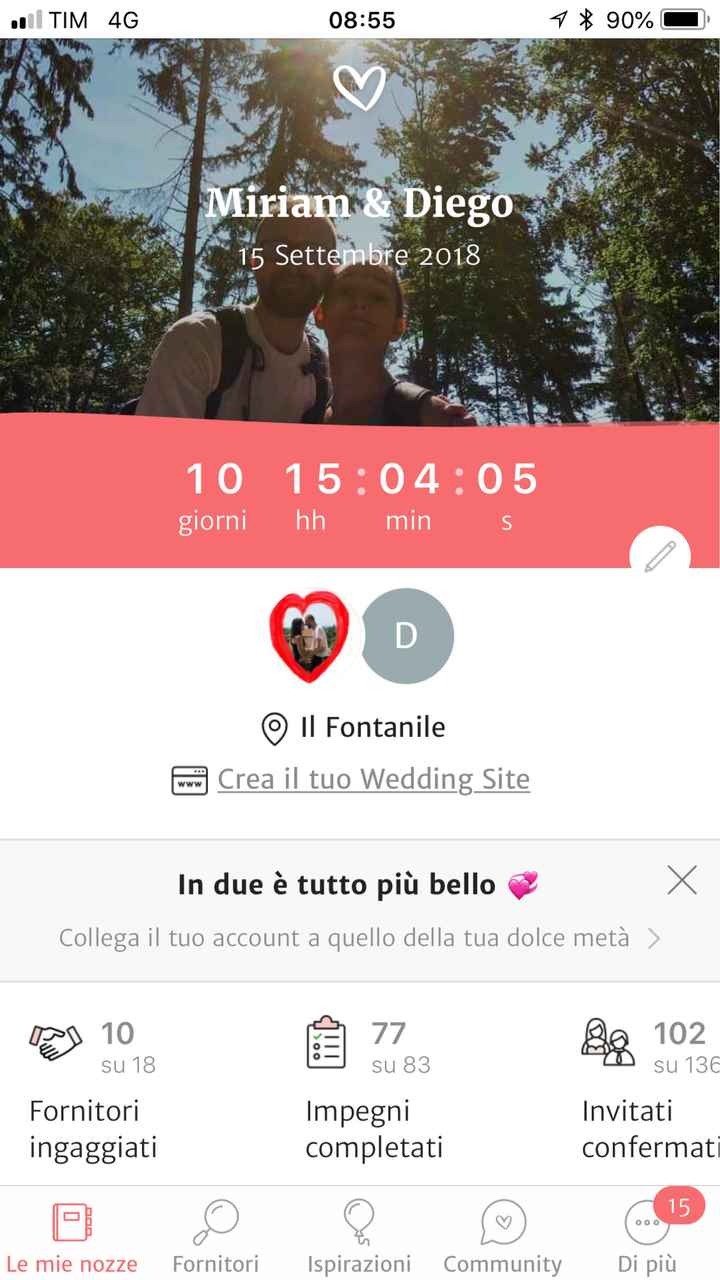
Task: Open 'Crea il tuo Wedding Site'
Action: pos(372,778)
